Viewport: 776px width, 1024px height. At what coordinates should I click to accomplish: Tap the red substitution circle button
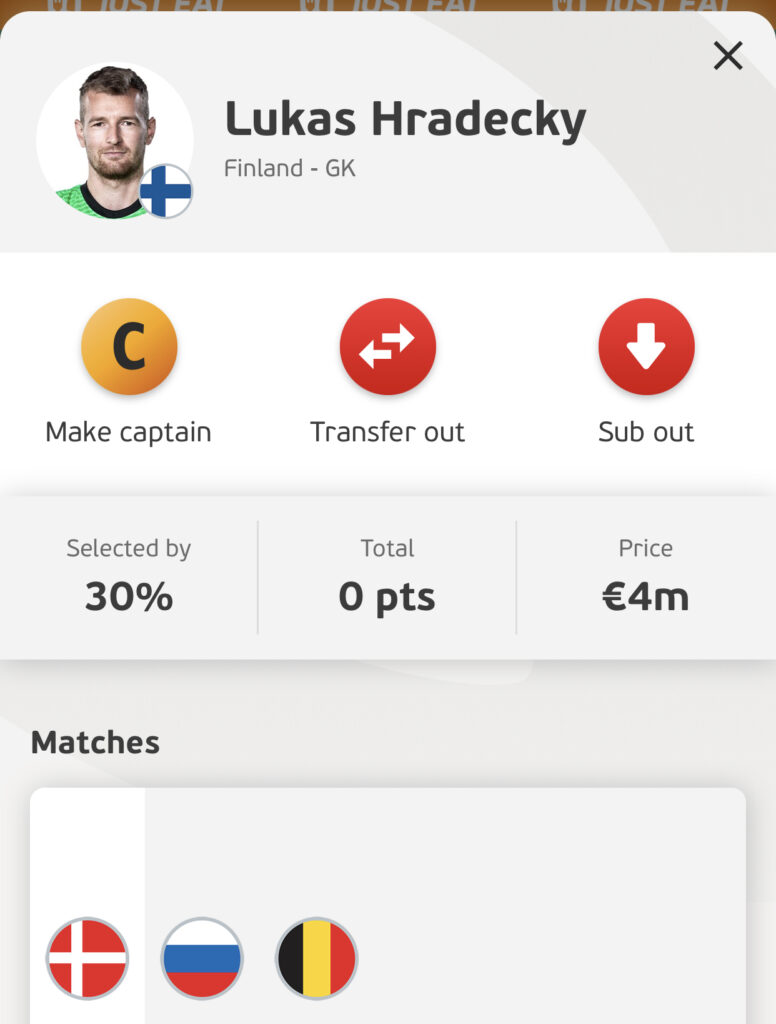[x=646, y=345]
